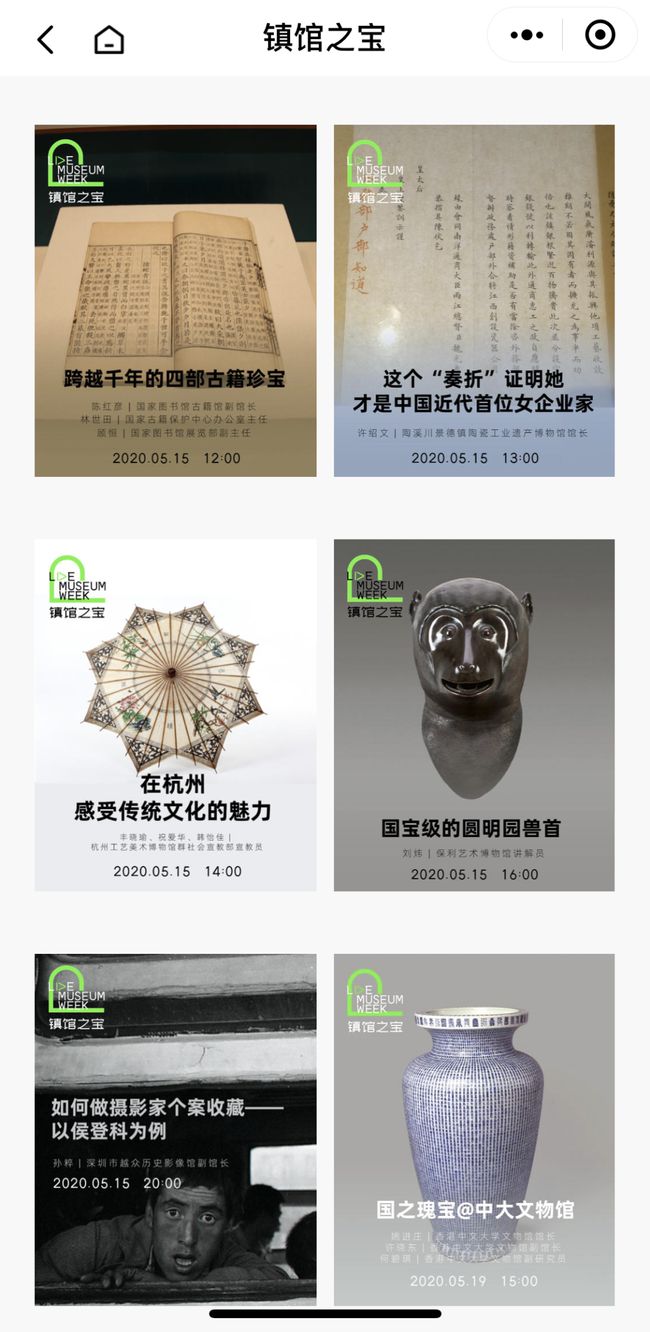
Task: Open the 跨越千年的四部古籍珍宝 card
Action: point(175,300)
